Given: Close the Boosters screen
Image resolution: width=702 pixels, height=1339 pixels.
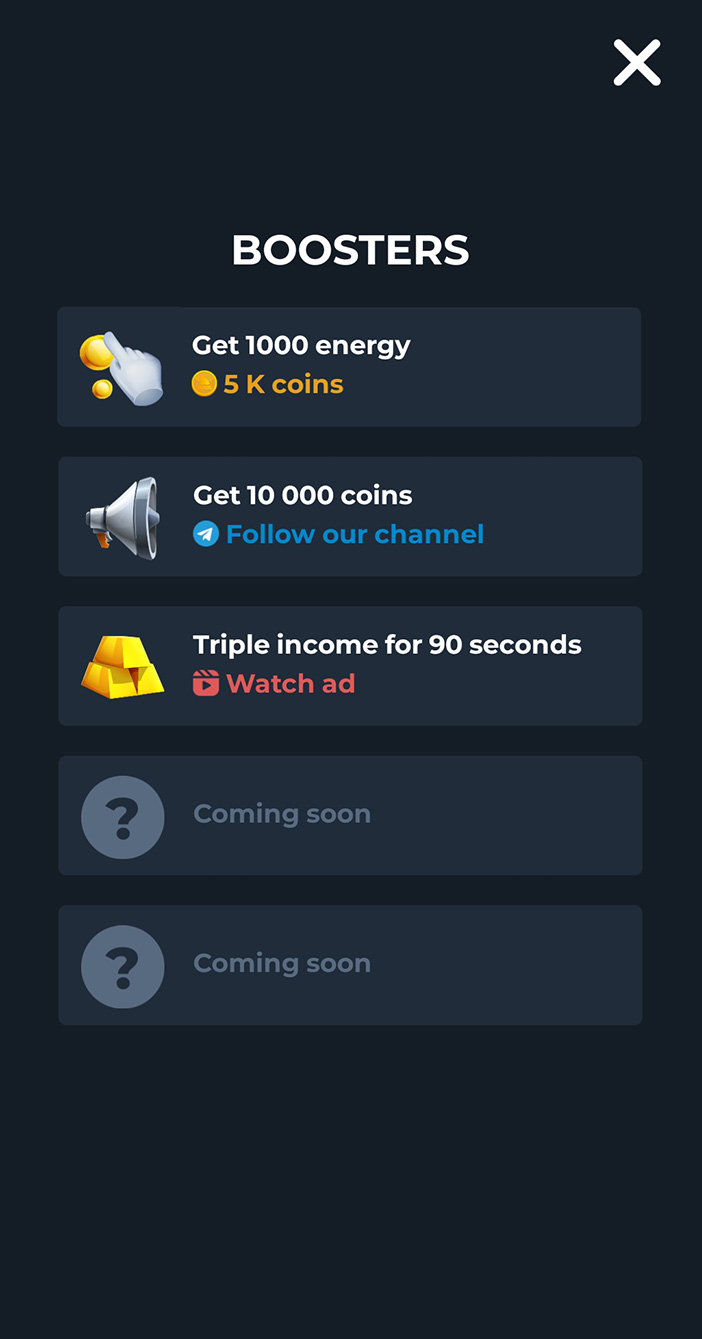Looking at the screenshot, I should click(637, 63).
